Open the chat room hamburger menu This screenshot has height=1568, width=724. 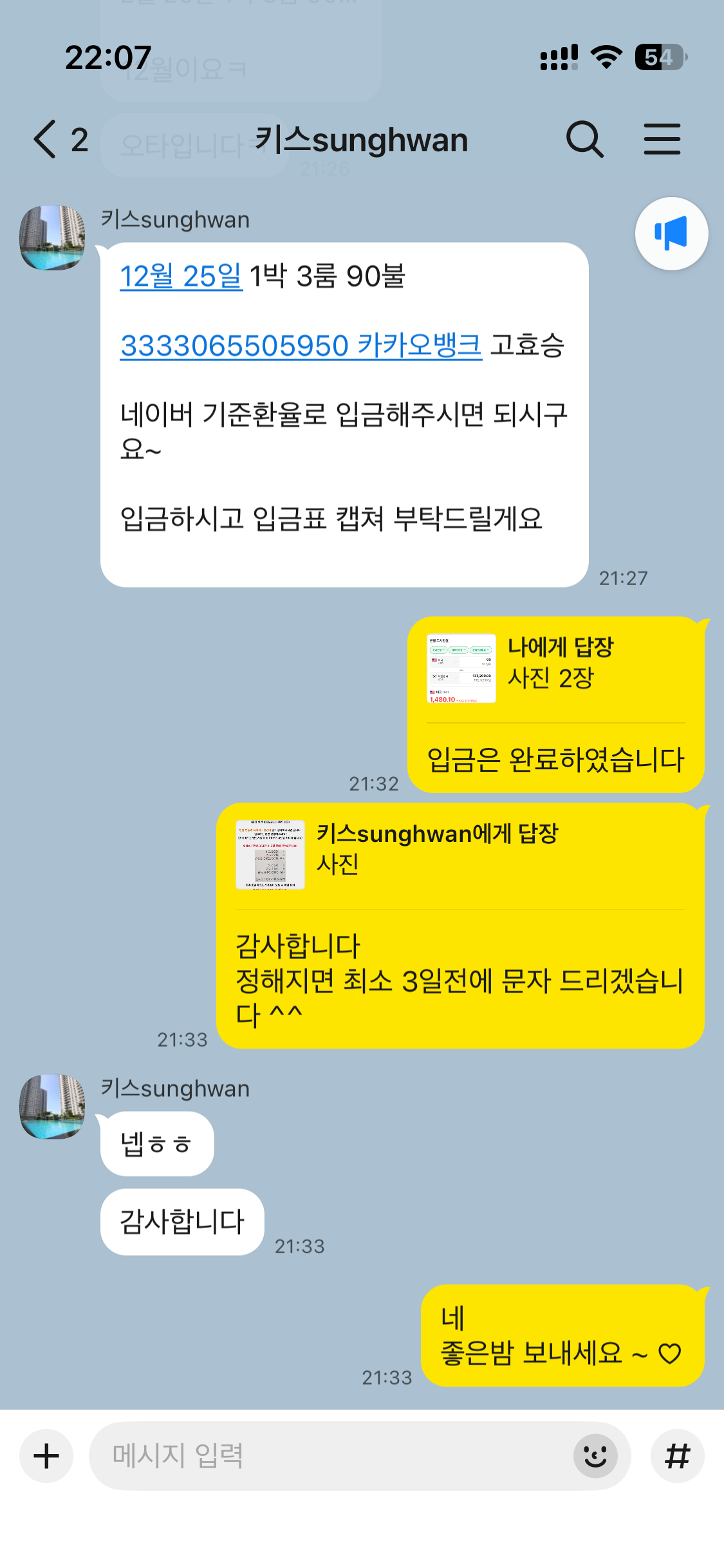click(x=662, y=140)
